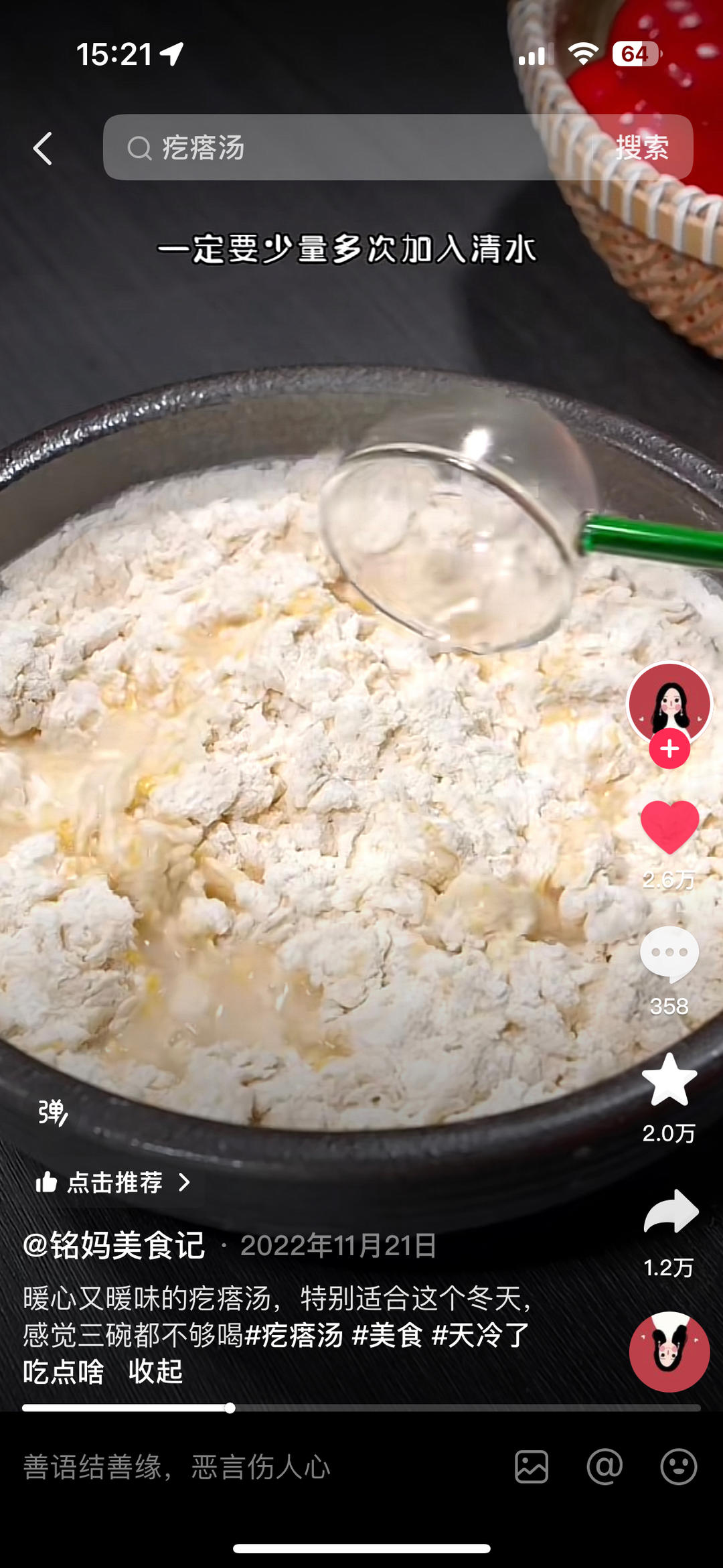Collapse the description with 收起
The height and width of the screenshot is (1568, 723).
point(155,1372)
